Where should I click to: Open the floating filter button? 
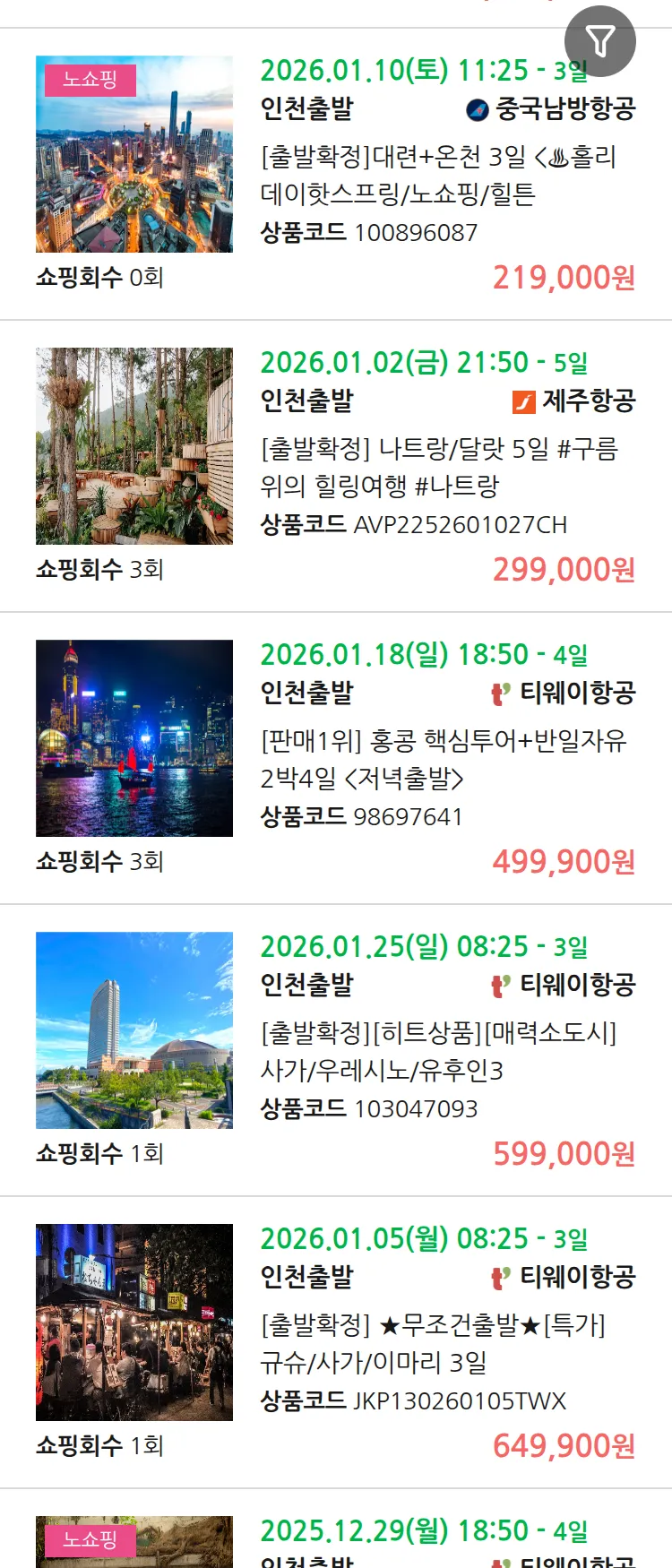click(599, 41)
